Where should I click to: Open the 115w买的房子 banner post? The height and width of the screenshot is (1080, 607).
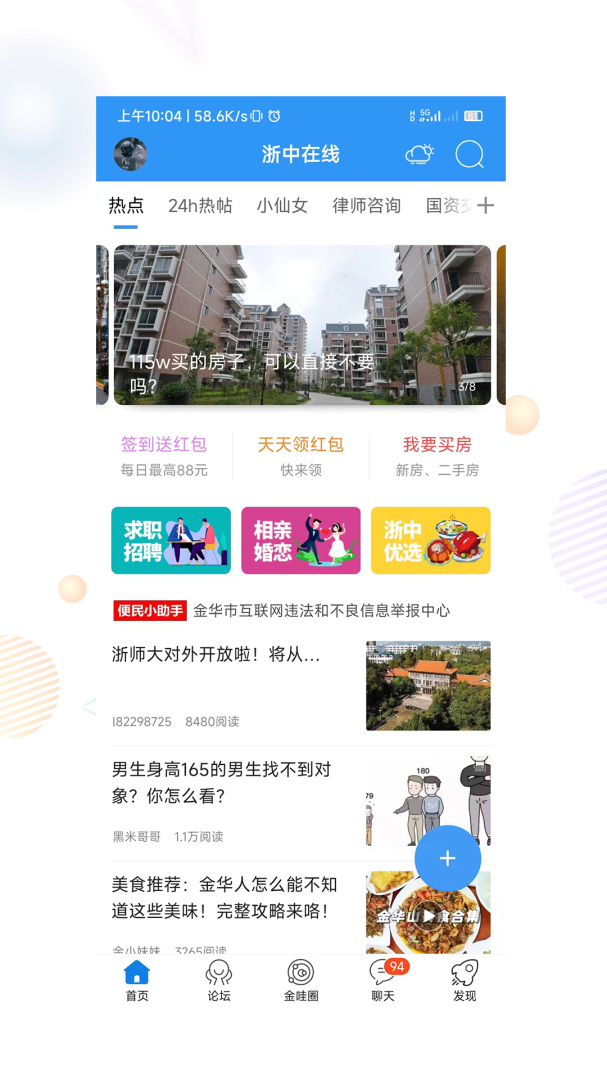point(302,325)
